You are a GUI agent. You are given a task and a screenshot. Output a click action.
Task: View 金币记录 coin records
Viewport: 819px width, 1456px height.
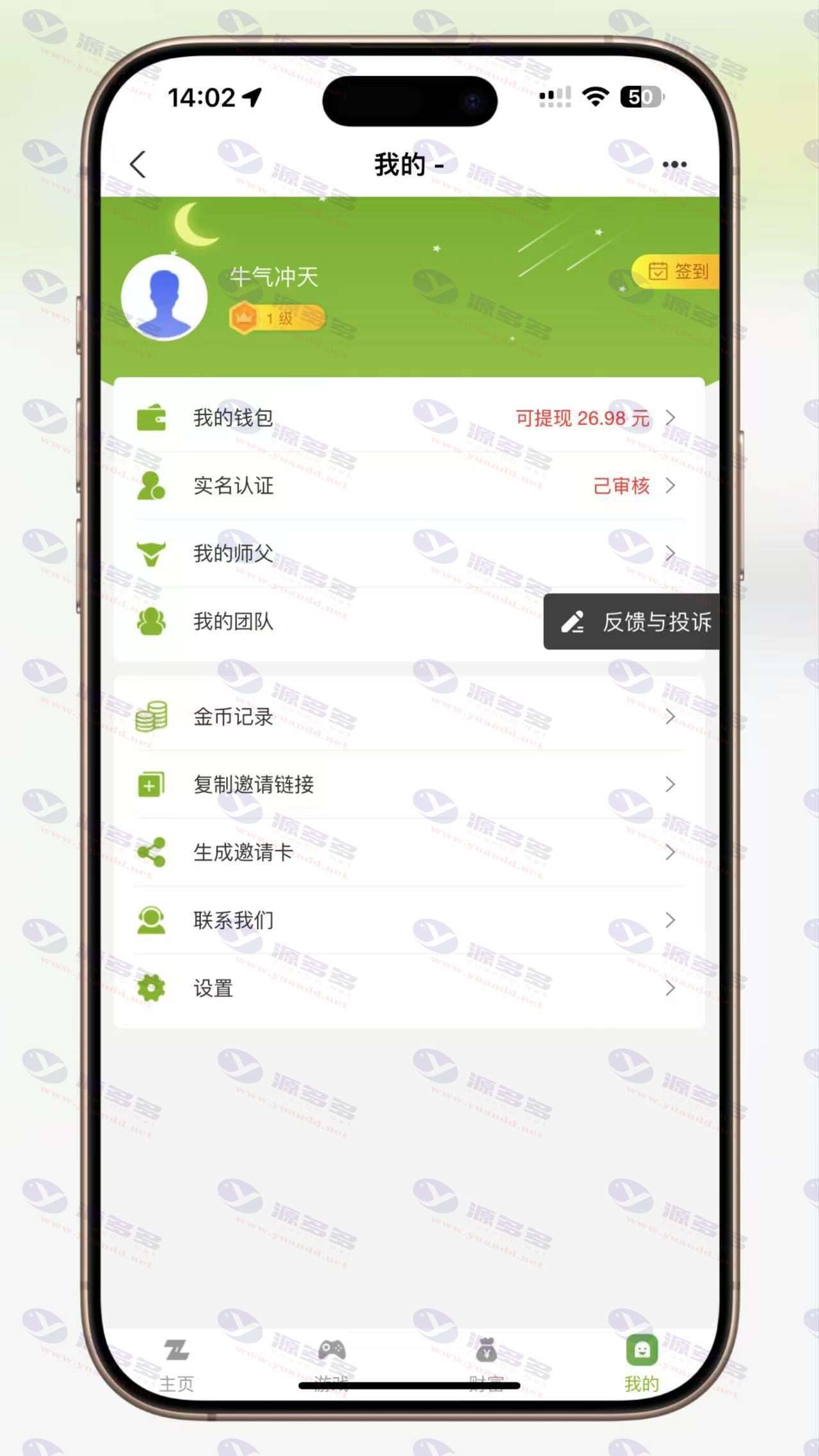[409, 717]
